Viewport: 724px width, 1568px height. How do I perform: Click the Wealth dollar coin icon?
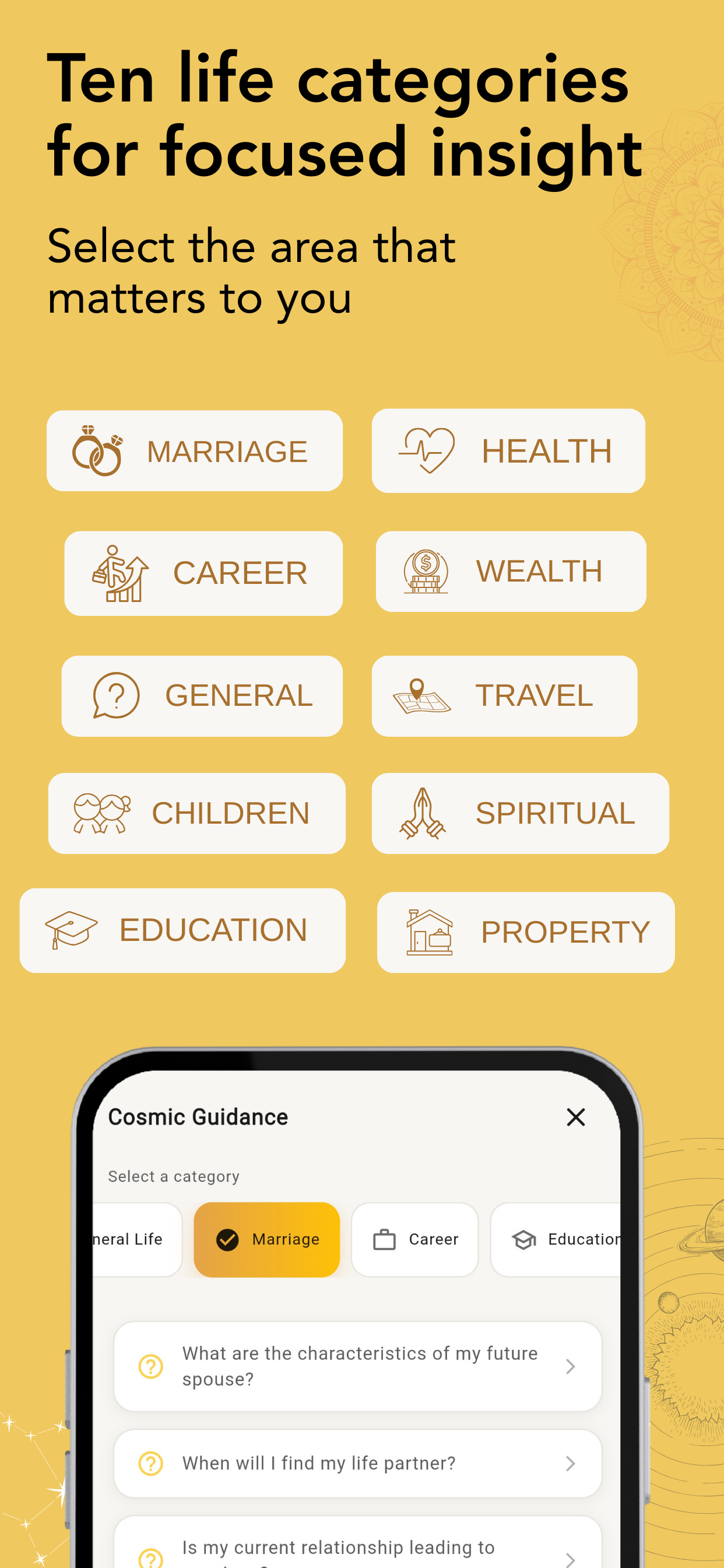tap(426, 571)
